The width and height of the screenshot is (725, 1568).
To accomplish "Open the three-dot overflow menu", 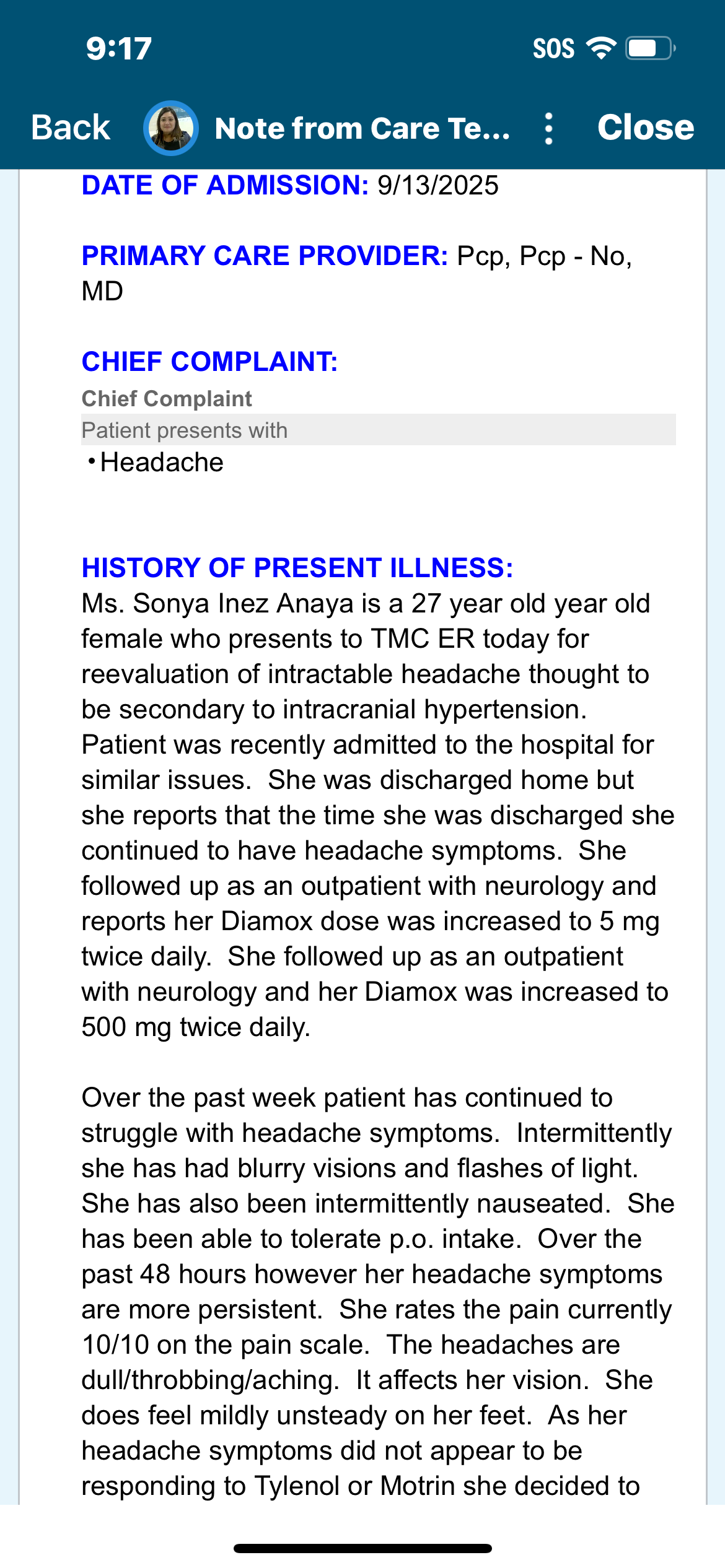I will coord(548,129).
